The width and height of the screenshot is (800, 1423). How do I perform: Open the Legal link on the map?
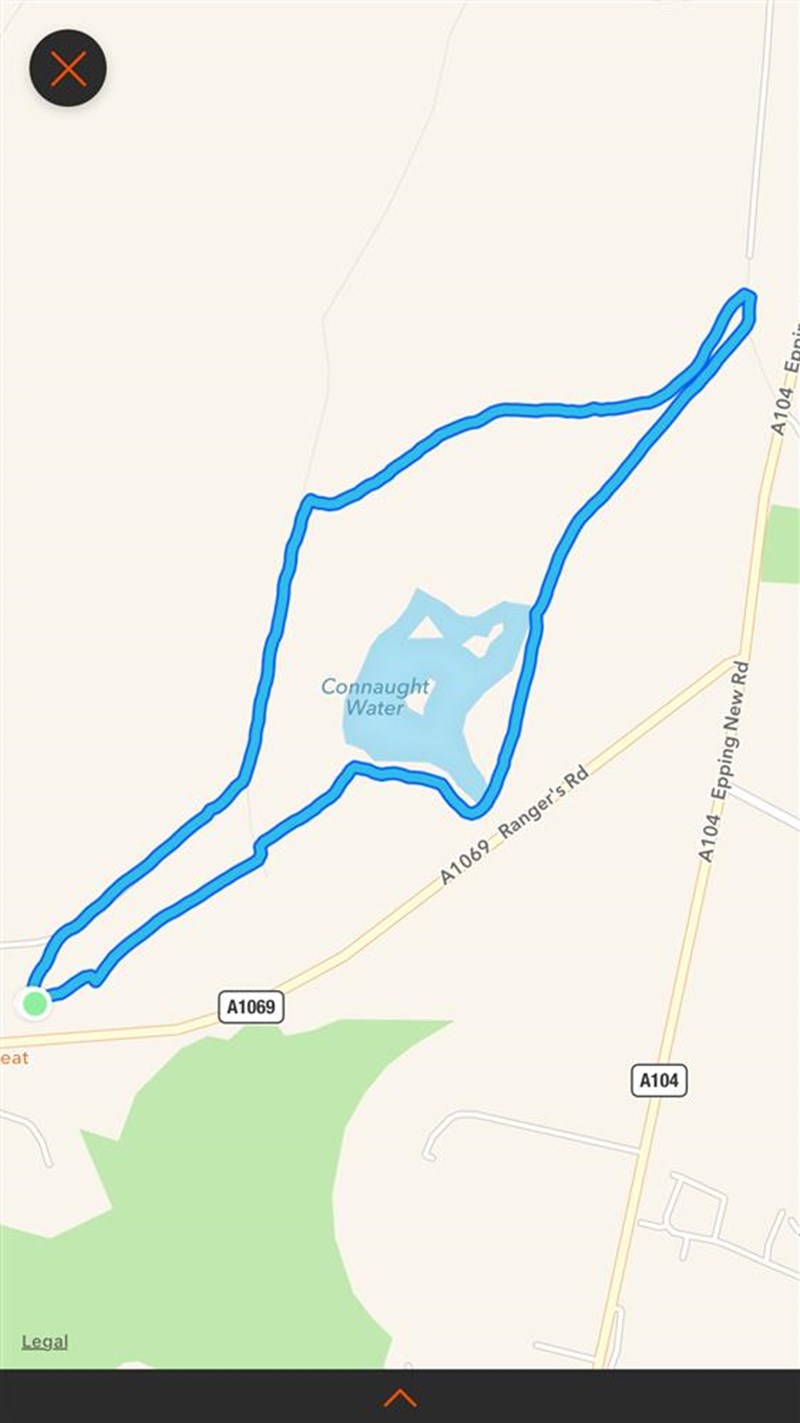[x=45, y=1342]
